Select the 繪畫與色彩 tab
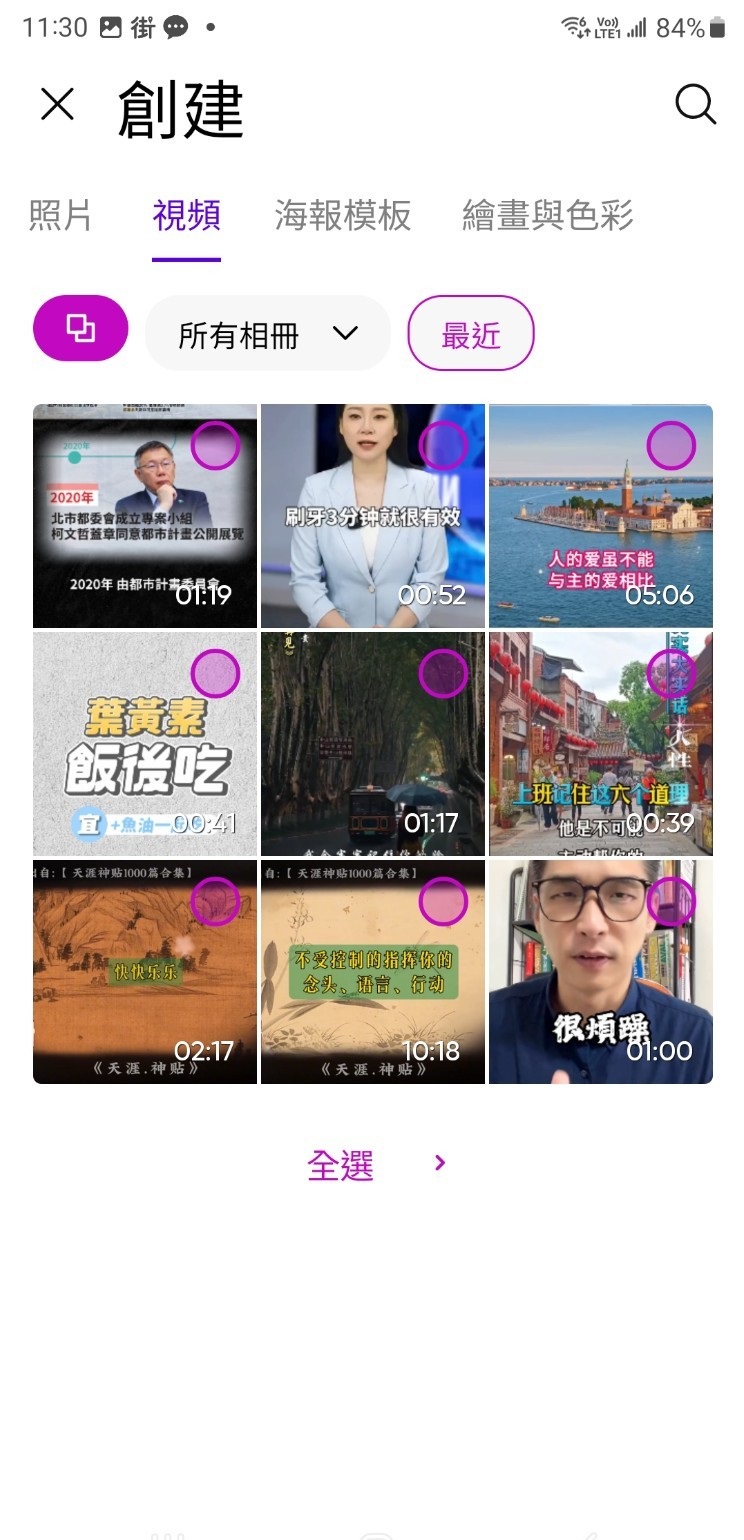Image resolution: width=744 pixels, height=1540 pixels. pos(549,216)
